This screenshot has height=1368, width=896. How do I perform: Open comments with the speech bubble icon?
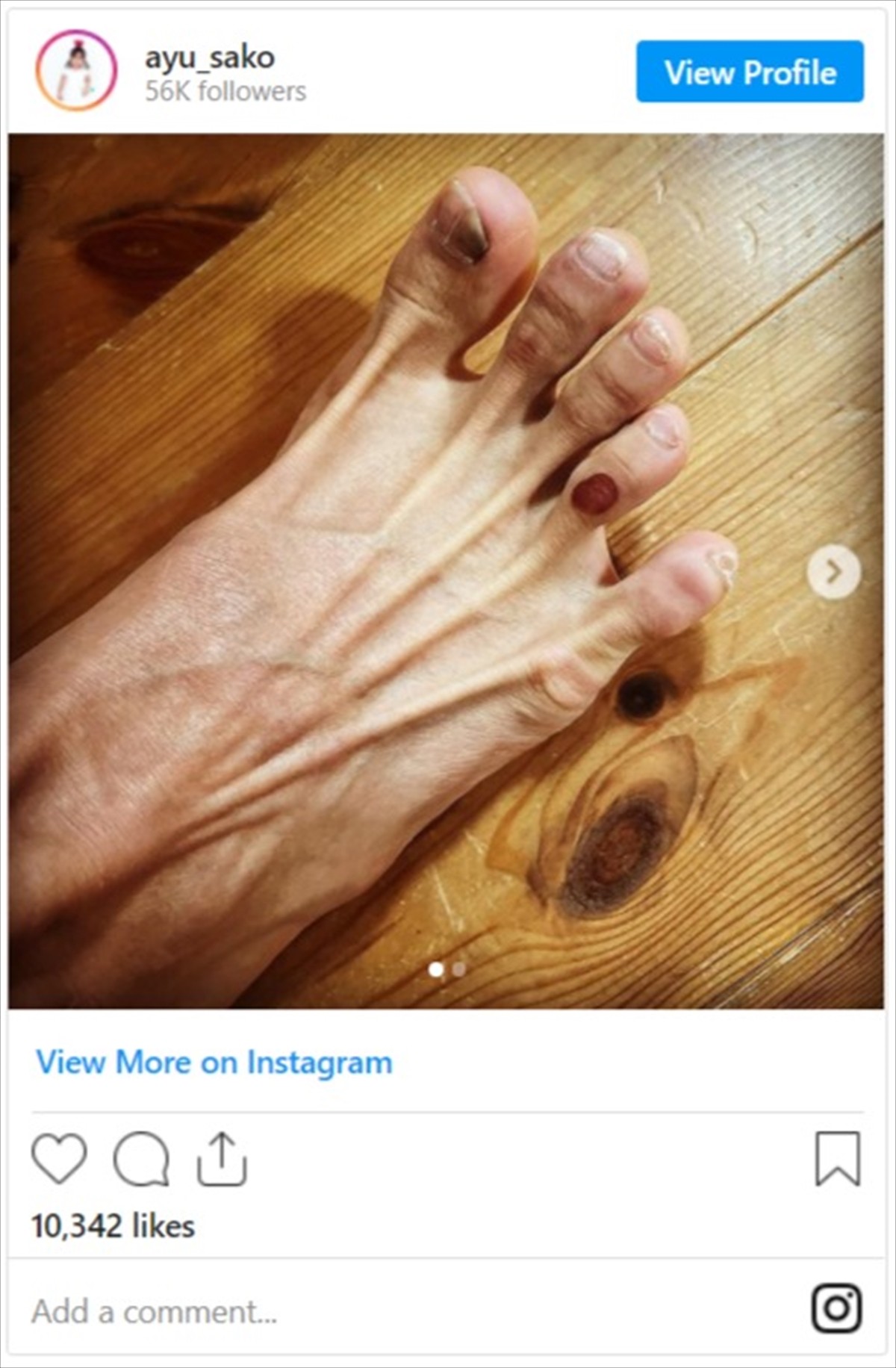[140, 1159]
